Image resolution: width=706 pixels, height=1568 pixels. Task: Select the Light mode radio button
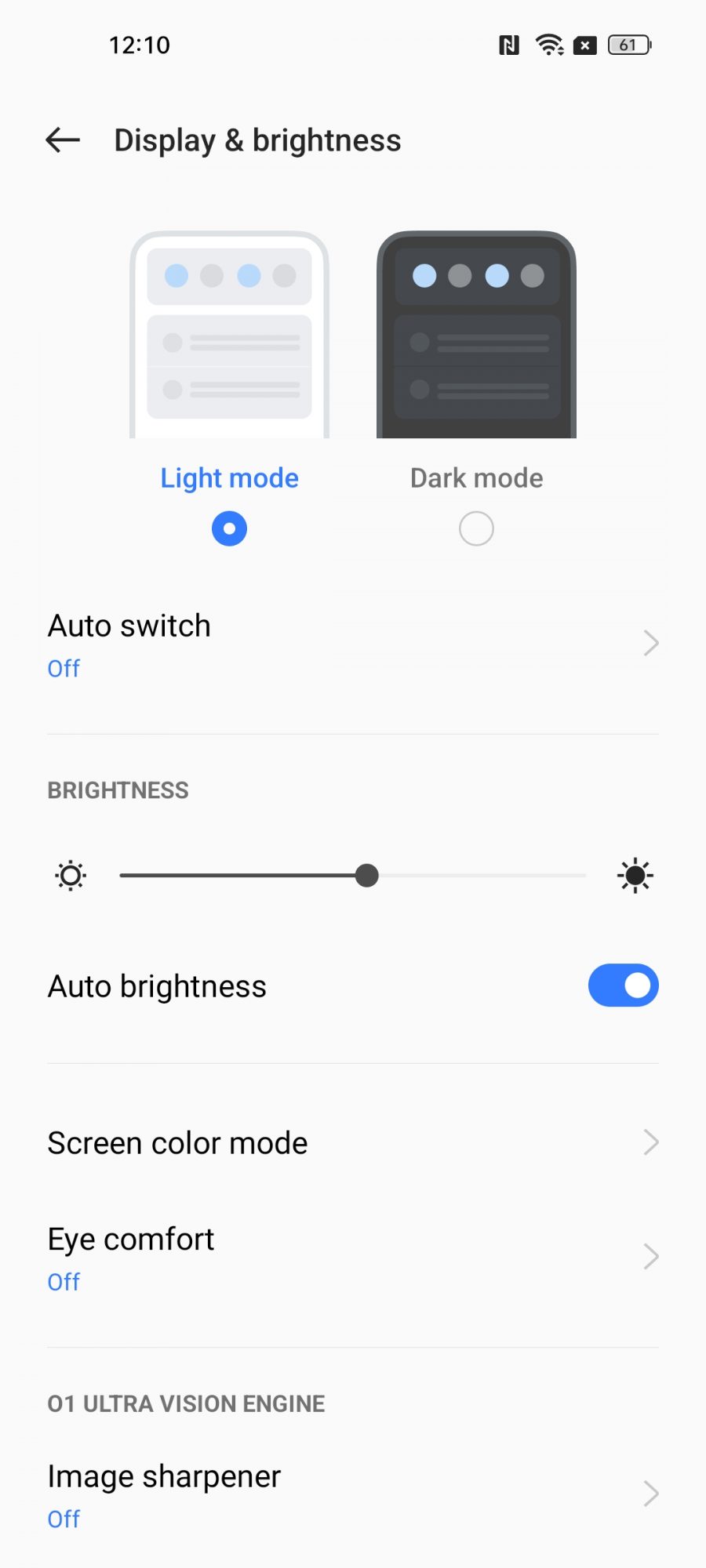click(229, 528)
